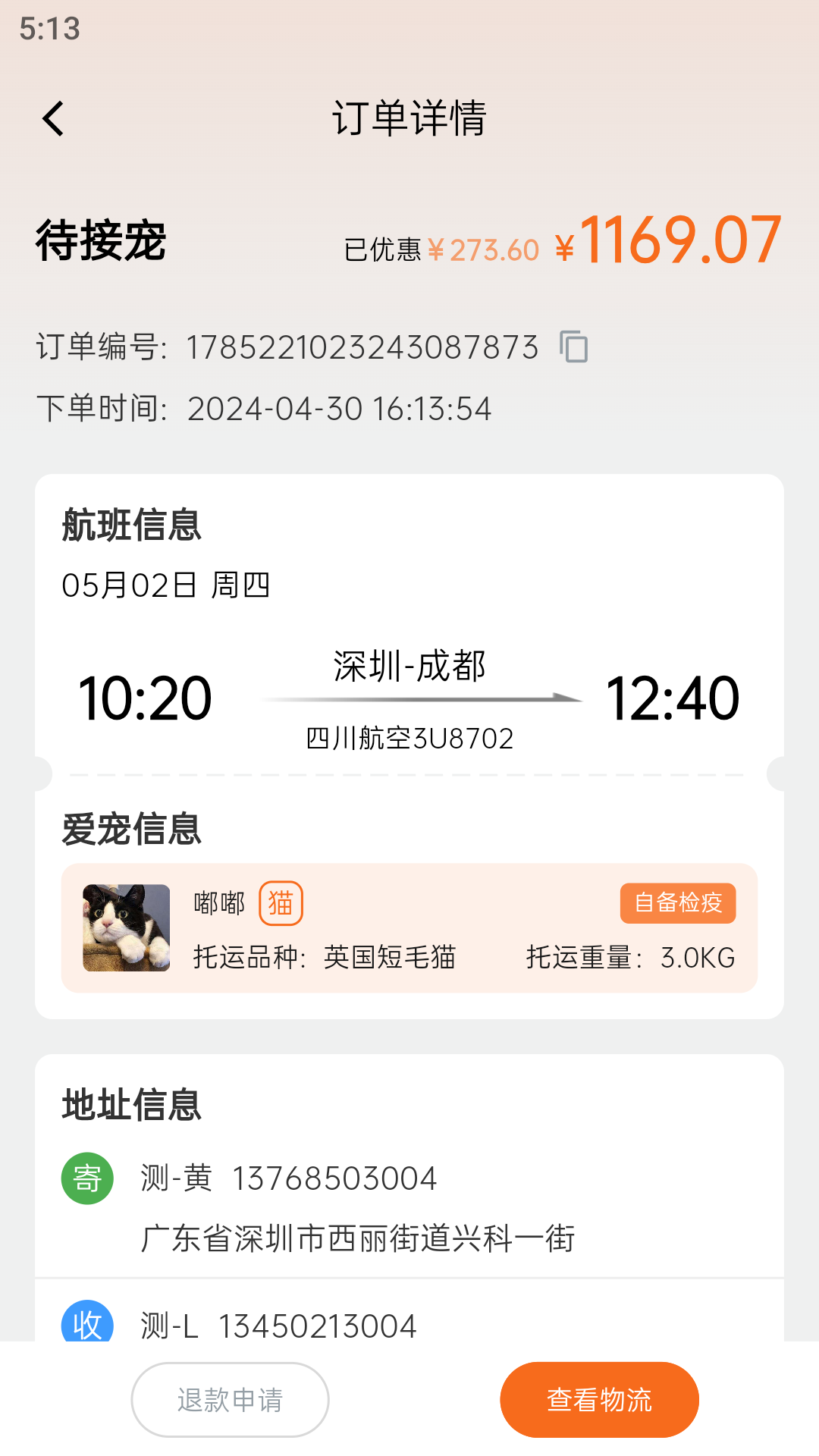Expand the 地址信息 address section
The height and width of the screenshot is (1456, 819).
click(x=130, y=1106)
